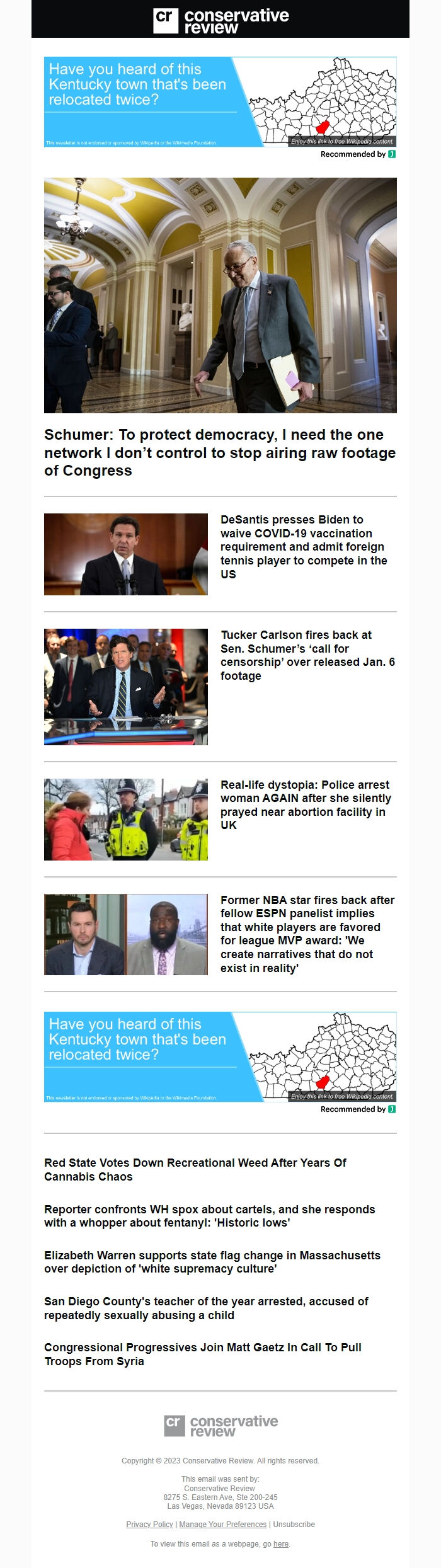Open the Tucker Carlson fires back article

pyautogui.click(x=307, y=655)
